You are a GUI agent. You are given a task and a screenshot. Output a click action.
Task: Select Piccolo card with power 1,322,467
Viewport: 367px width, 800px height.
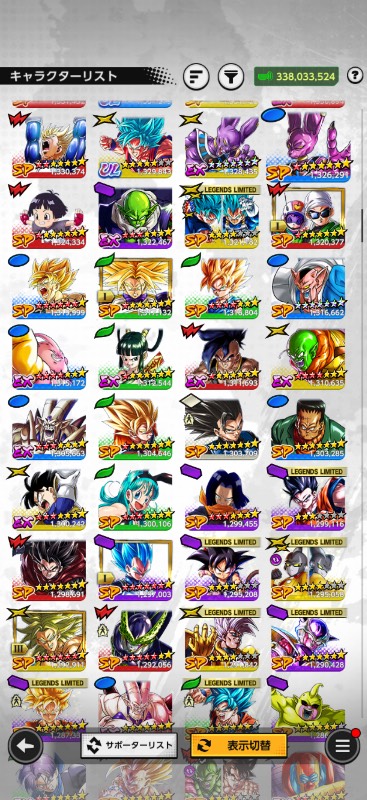(x=135, y=216)
